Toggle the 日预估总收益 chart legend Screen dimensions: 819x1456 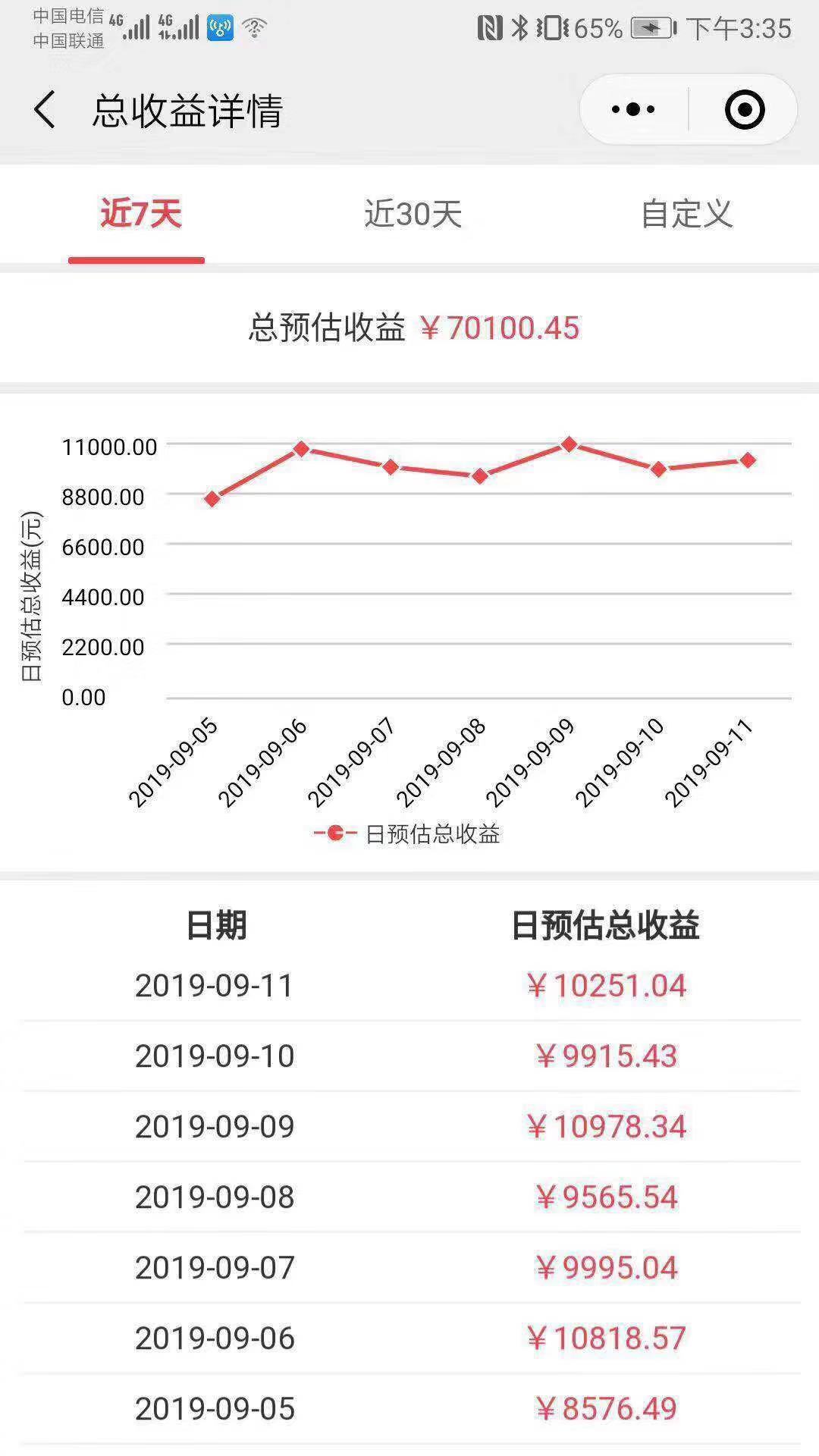pyautogui.click(x=409, y=833)
